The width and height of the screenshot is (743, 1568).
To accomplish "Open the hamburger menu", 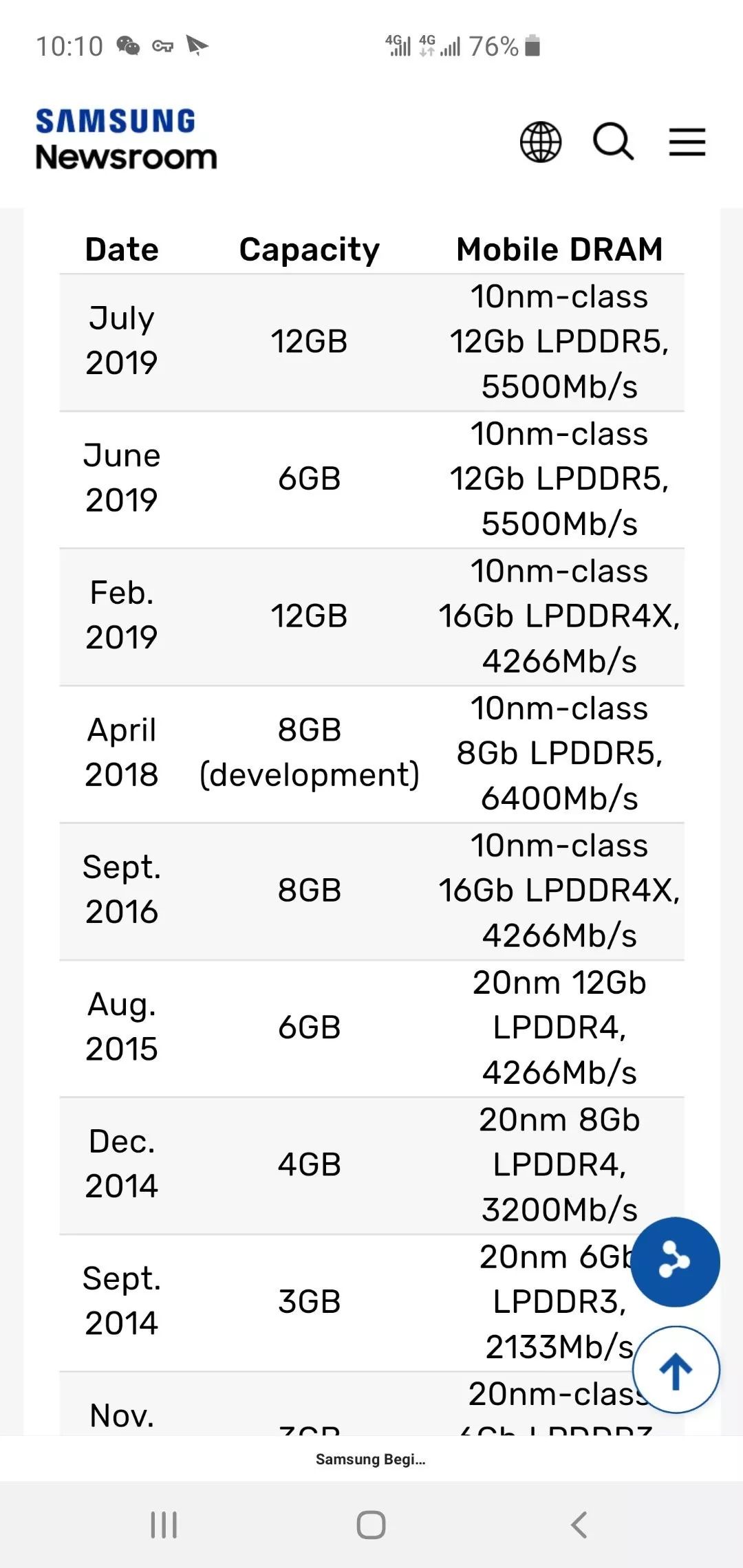I will tap(687, 142).
